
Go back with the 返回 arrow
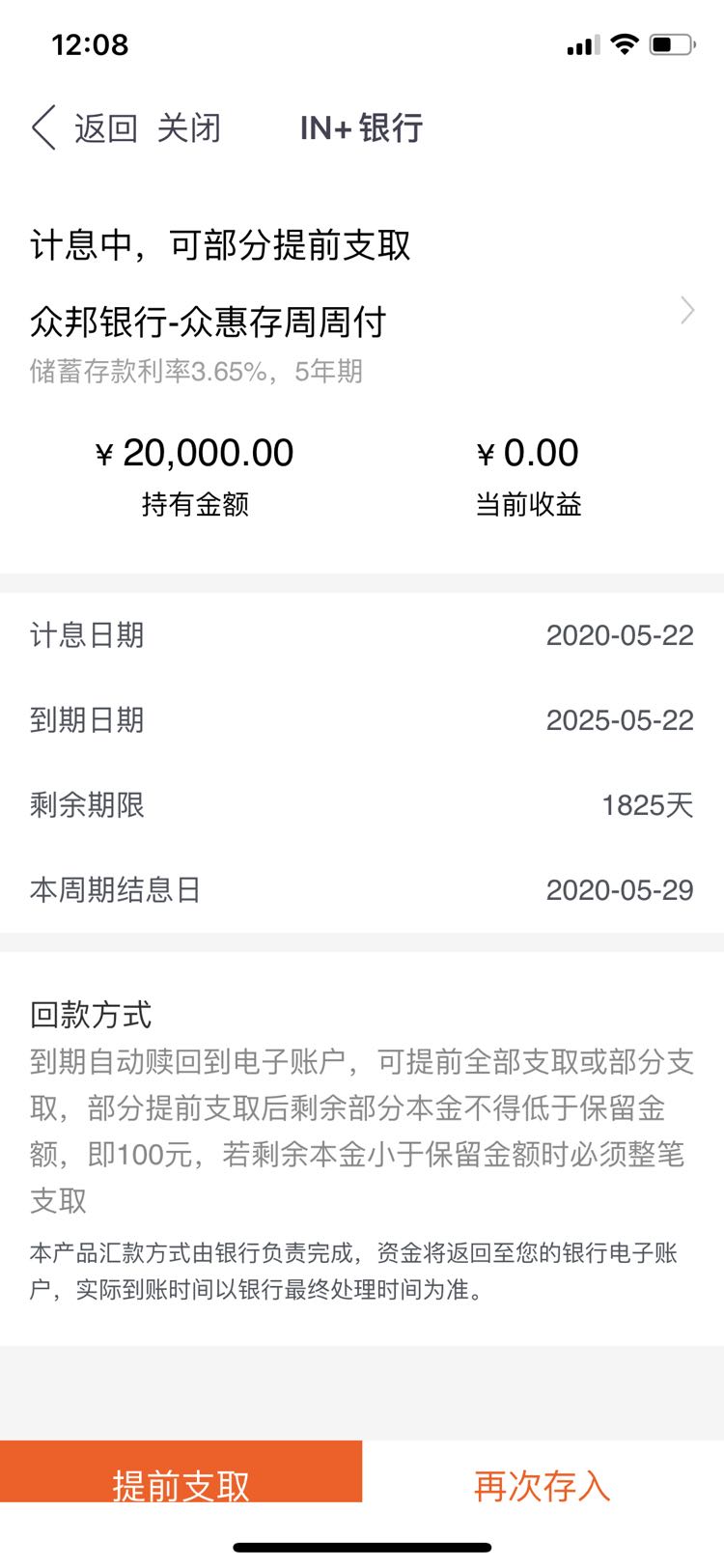pyautogui.click(x=84, y=127)
